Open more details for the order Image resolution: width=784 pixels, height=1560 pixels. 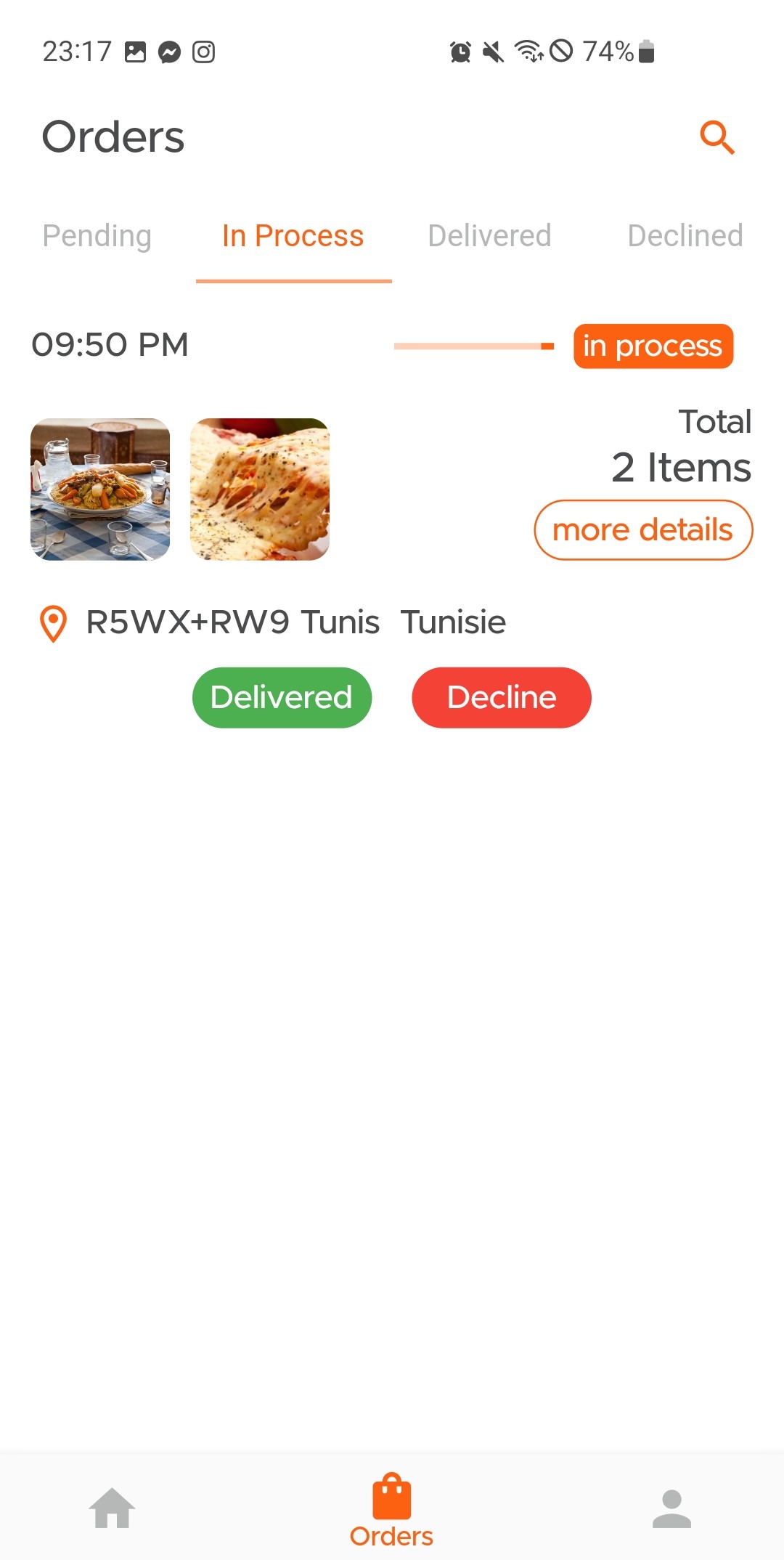coord(643,530)
